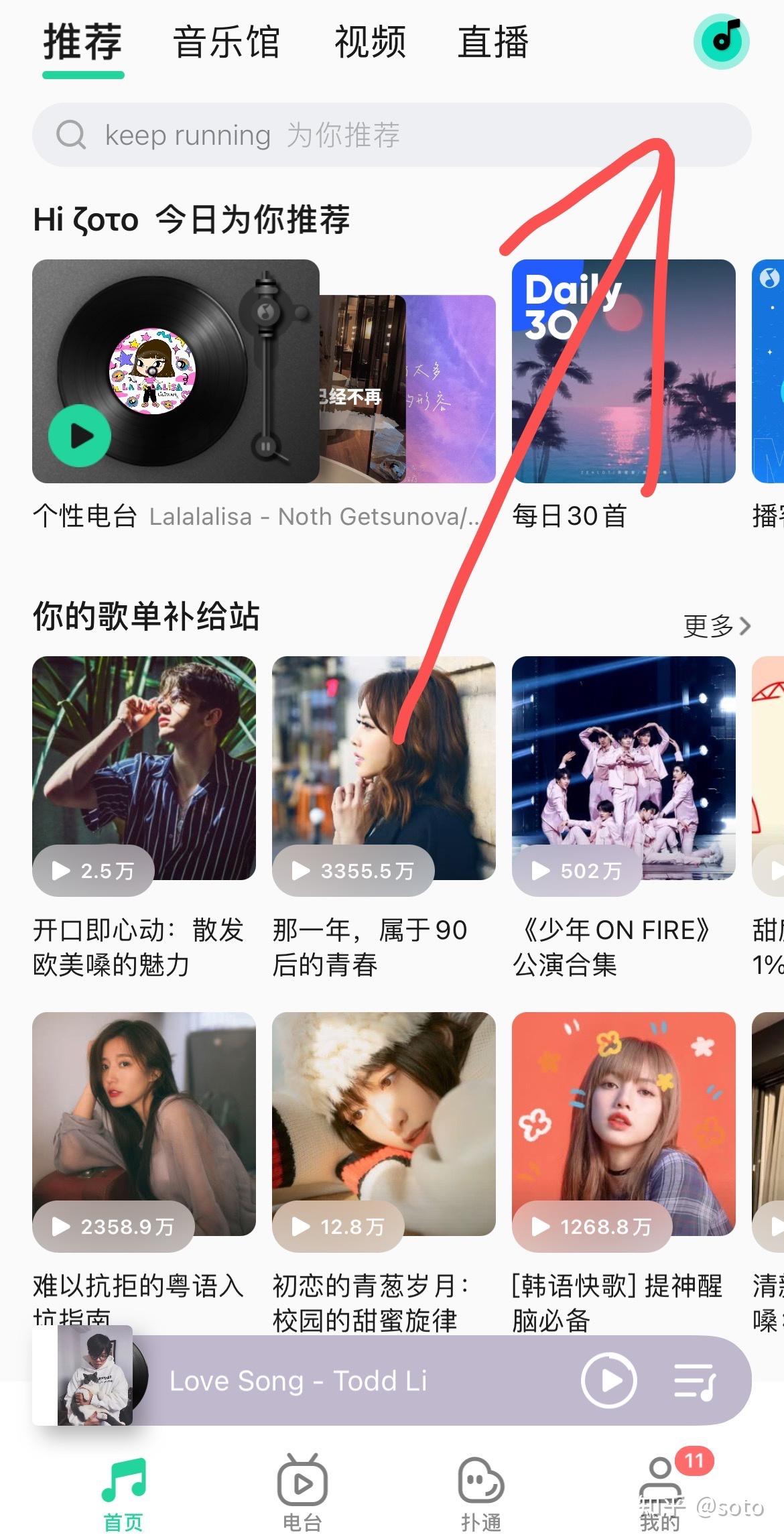Switch to the 直播 tab
Viewport: 784px width, 1539px height.
(493, 43)
